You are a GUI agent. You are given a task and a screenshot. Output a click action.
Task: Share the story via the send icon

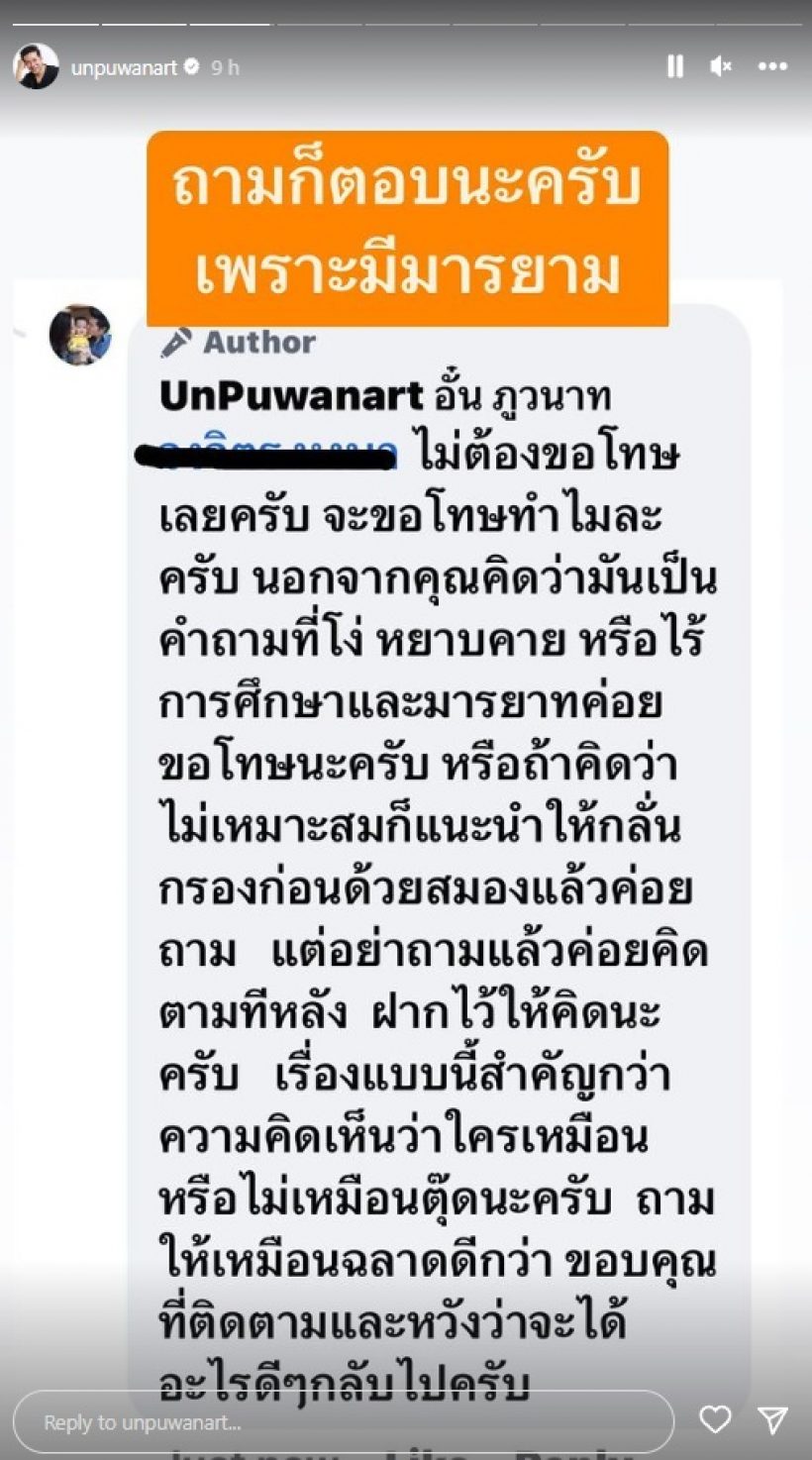point(772,1420)
